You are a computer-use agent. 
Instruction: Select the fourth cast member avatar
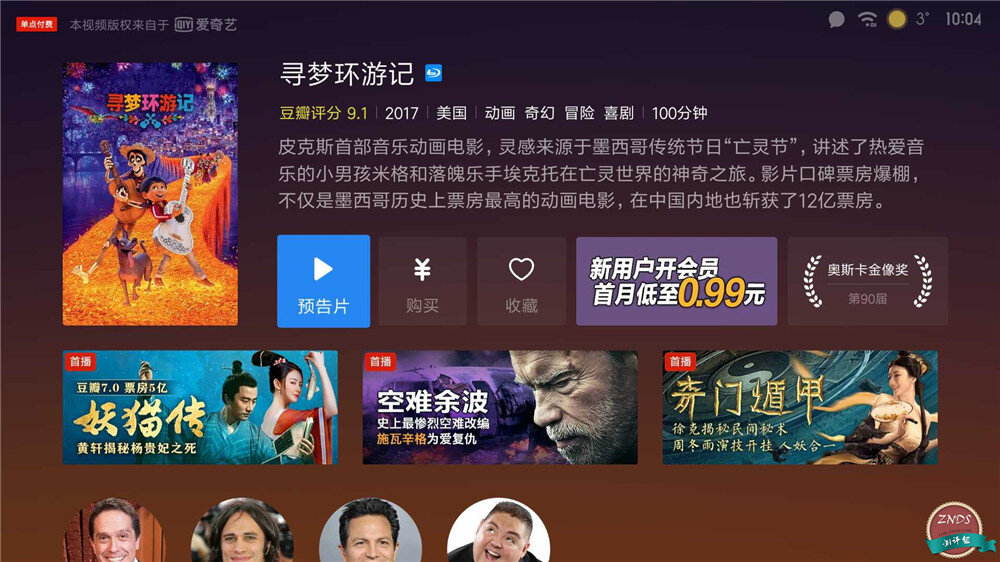(498, 532)
